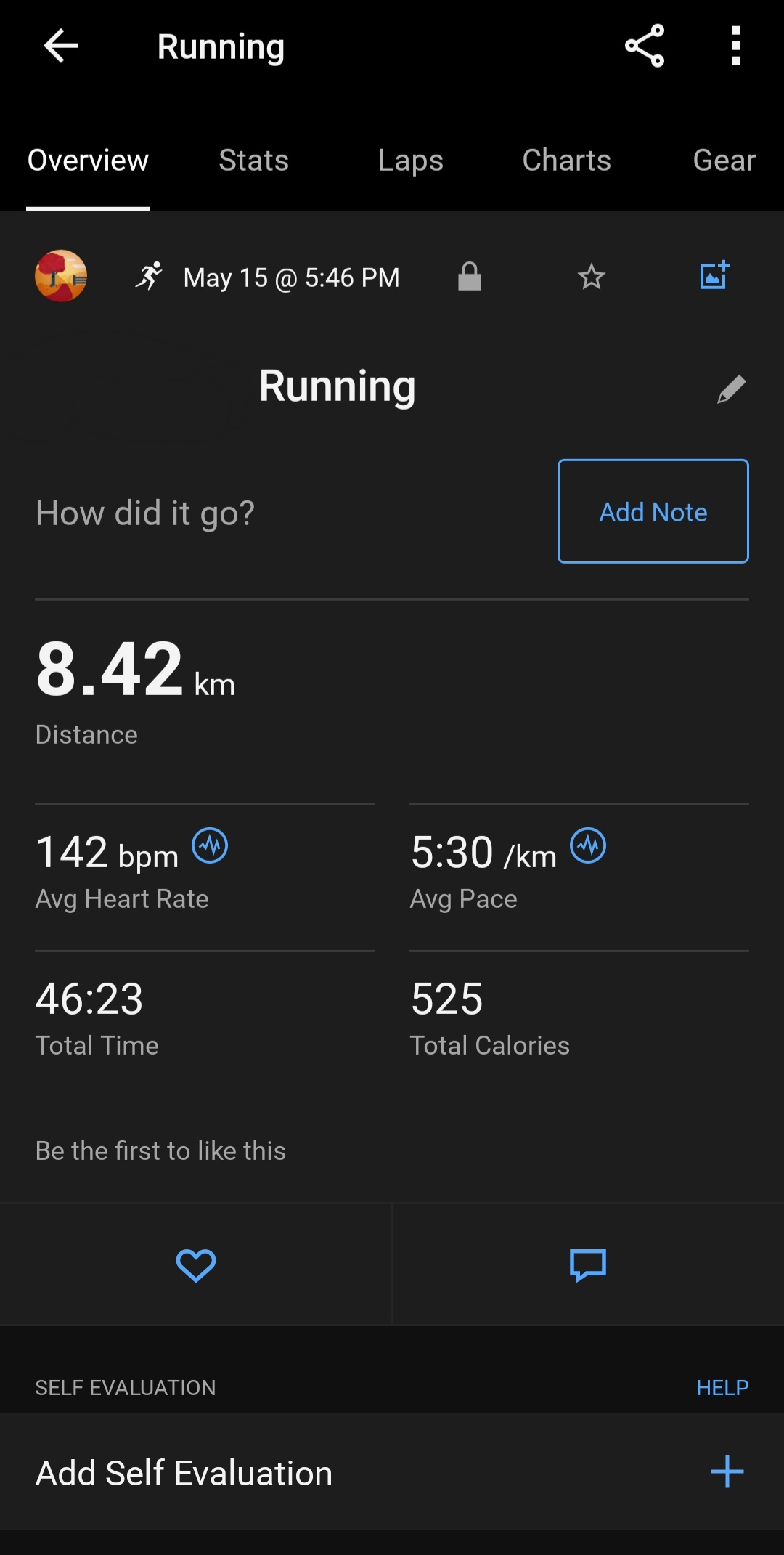Open HELP for self evaluation
Image resolution: width=784 pixels, height=1555 pixels.
pyautogui.click(x=722, y=1388)
